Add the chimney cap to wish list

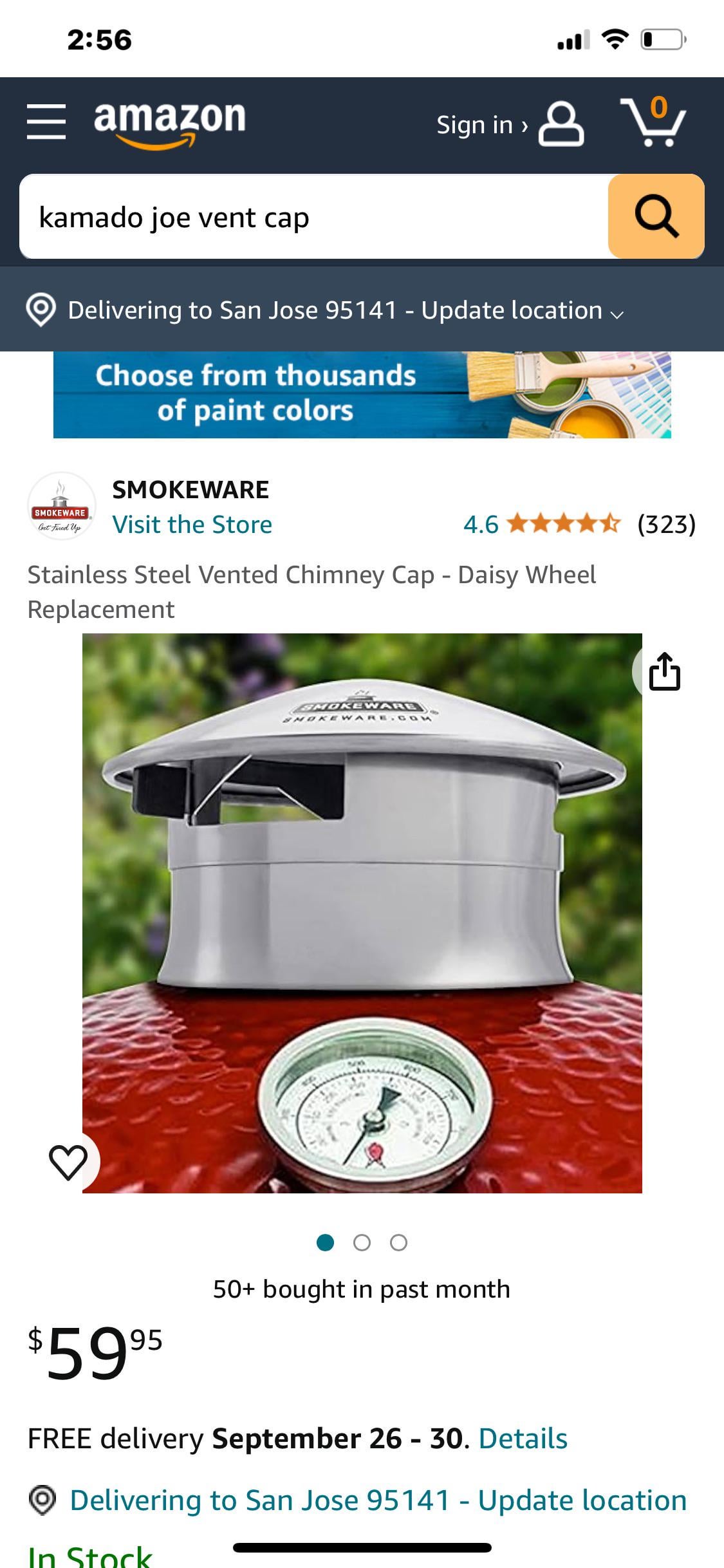68,1162
